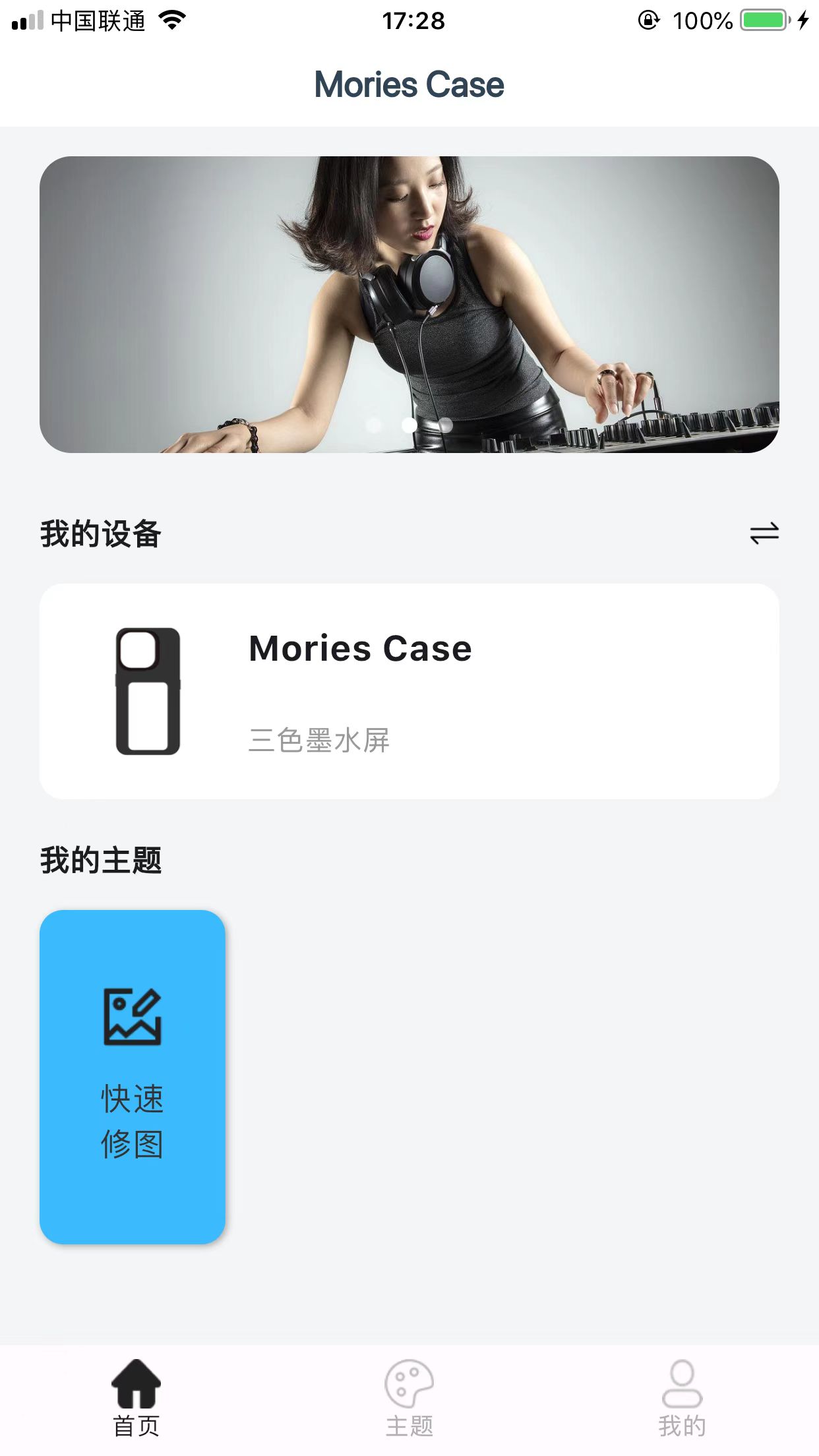The image size is (819, 1456).
Task: Go to the 首页 home tab
Action: (x=136, y=1398)
